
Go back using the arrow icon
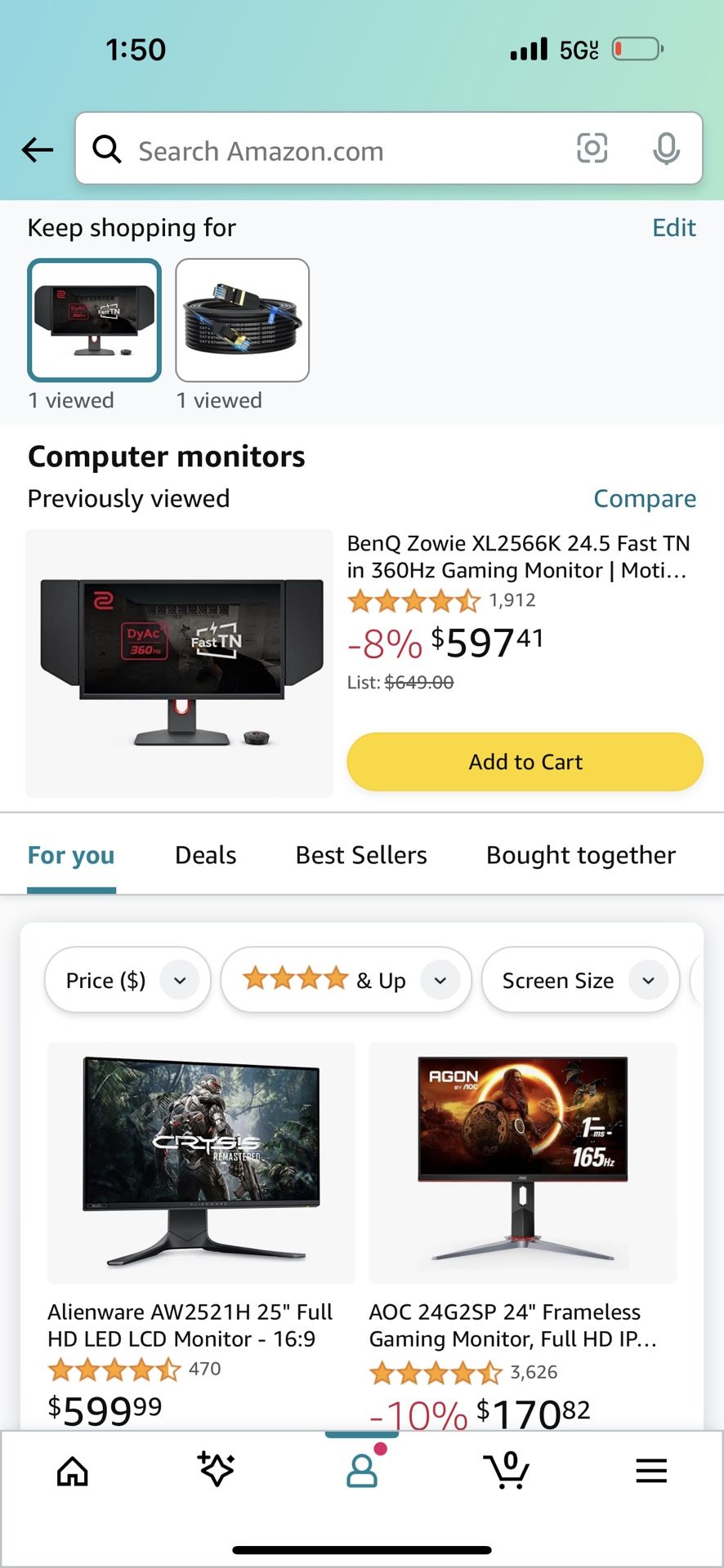point(38,149)
